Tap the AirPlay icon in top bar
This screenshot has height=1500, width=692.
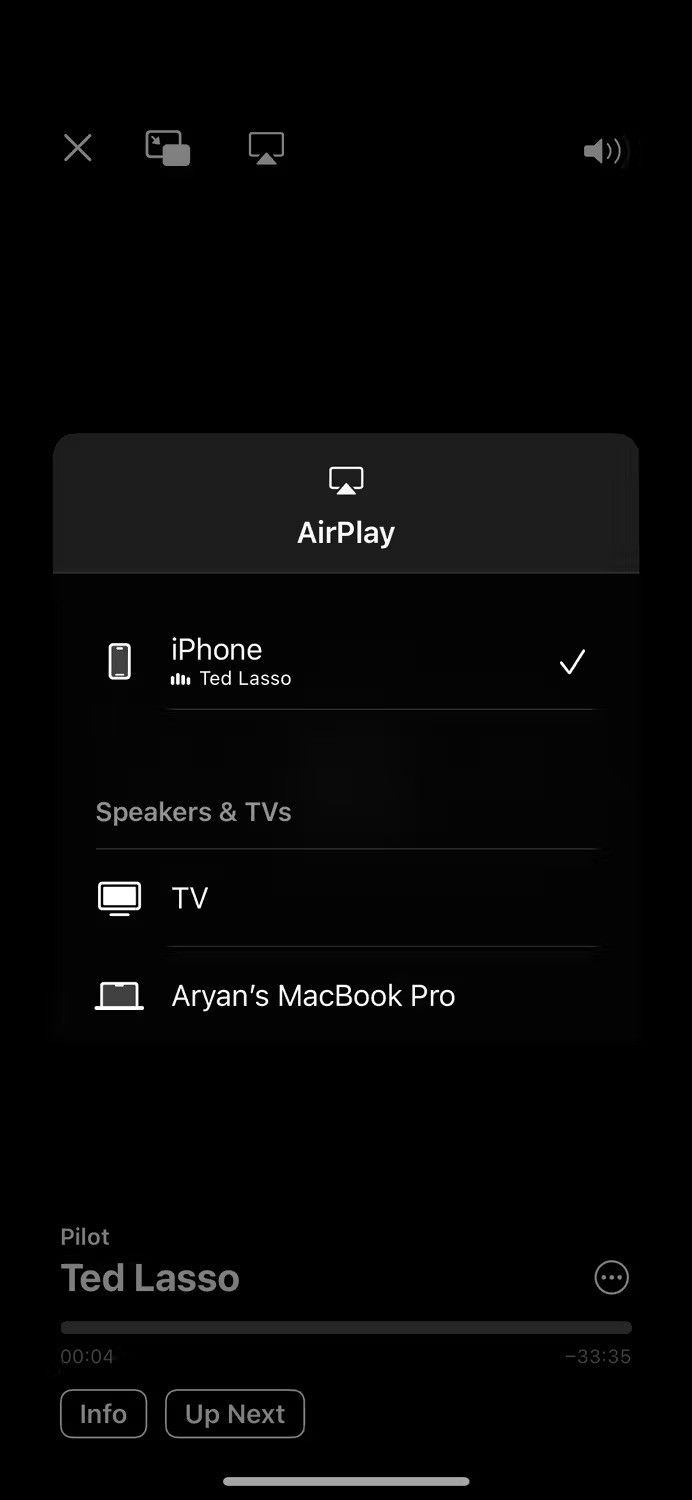[x=266, y=148]
